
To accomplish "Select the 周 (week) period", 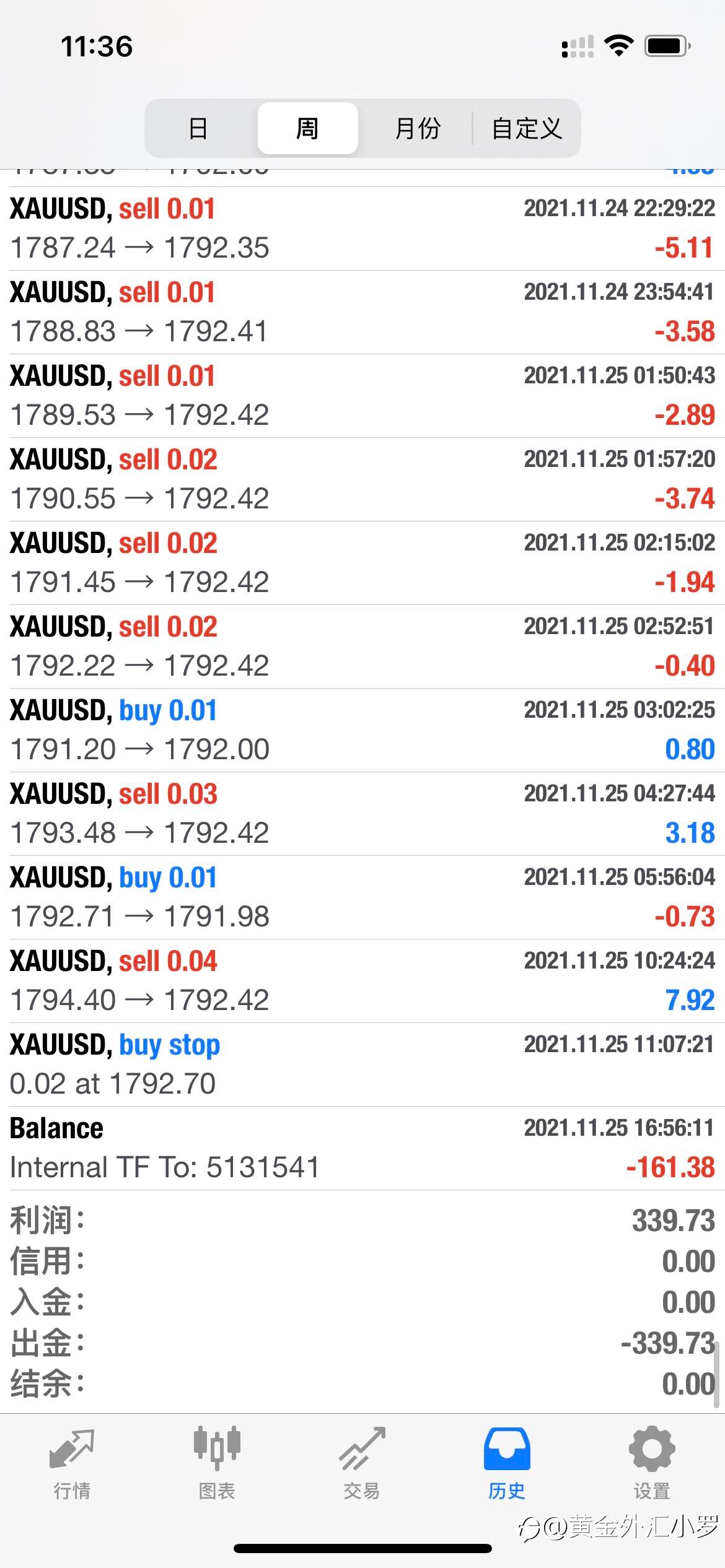I will pyautogui.click(x=307, y=128).
